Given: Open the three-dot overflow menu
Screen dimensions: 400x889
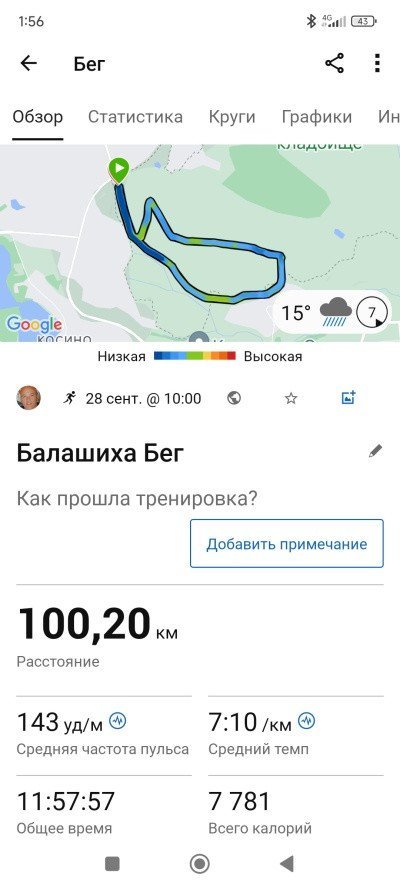Looking at the screenshot, I should (377, 64).
